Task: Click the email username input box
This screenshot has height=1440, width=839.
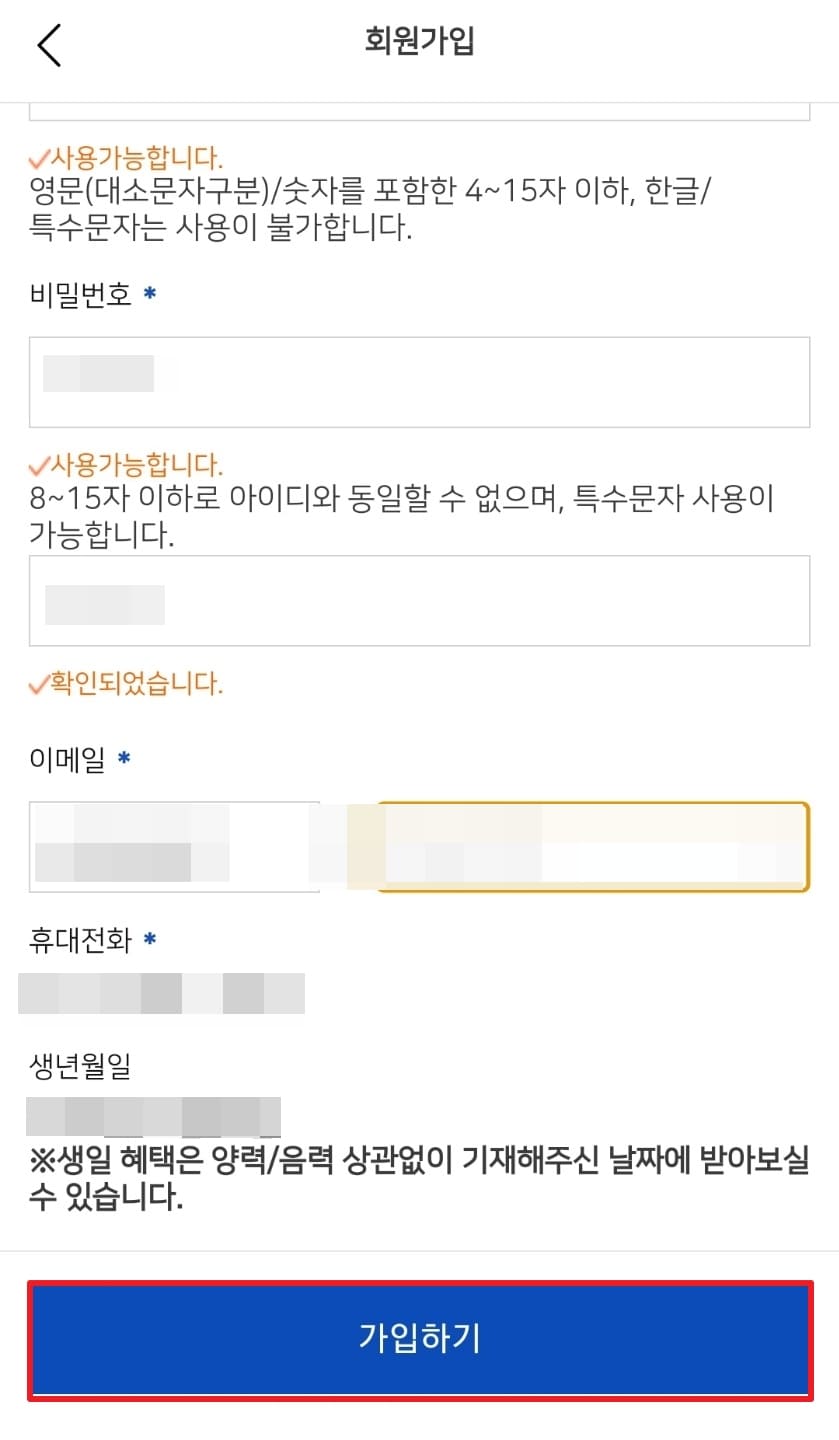Action: [x=175, y=845]
